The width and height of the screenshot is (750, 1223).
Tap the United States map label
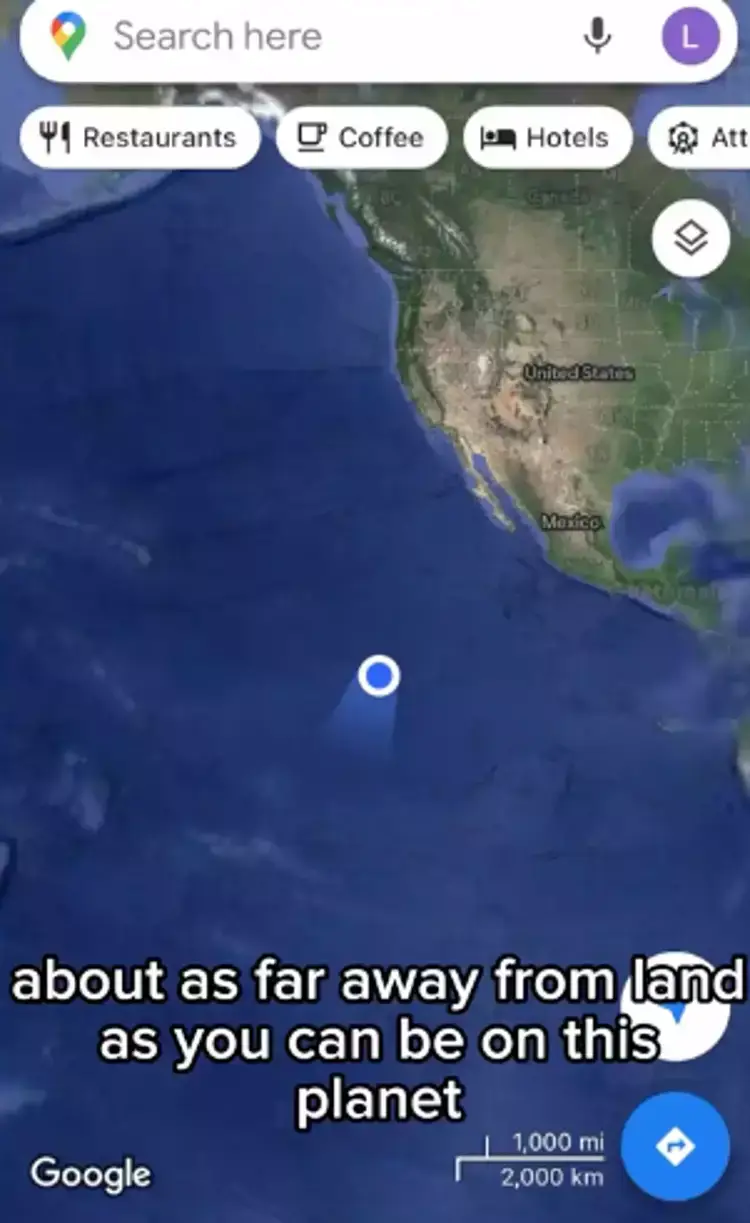pyautogui.click(x=577, y=374)
